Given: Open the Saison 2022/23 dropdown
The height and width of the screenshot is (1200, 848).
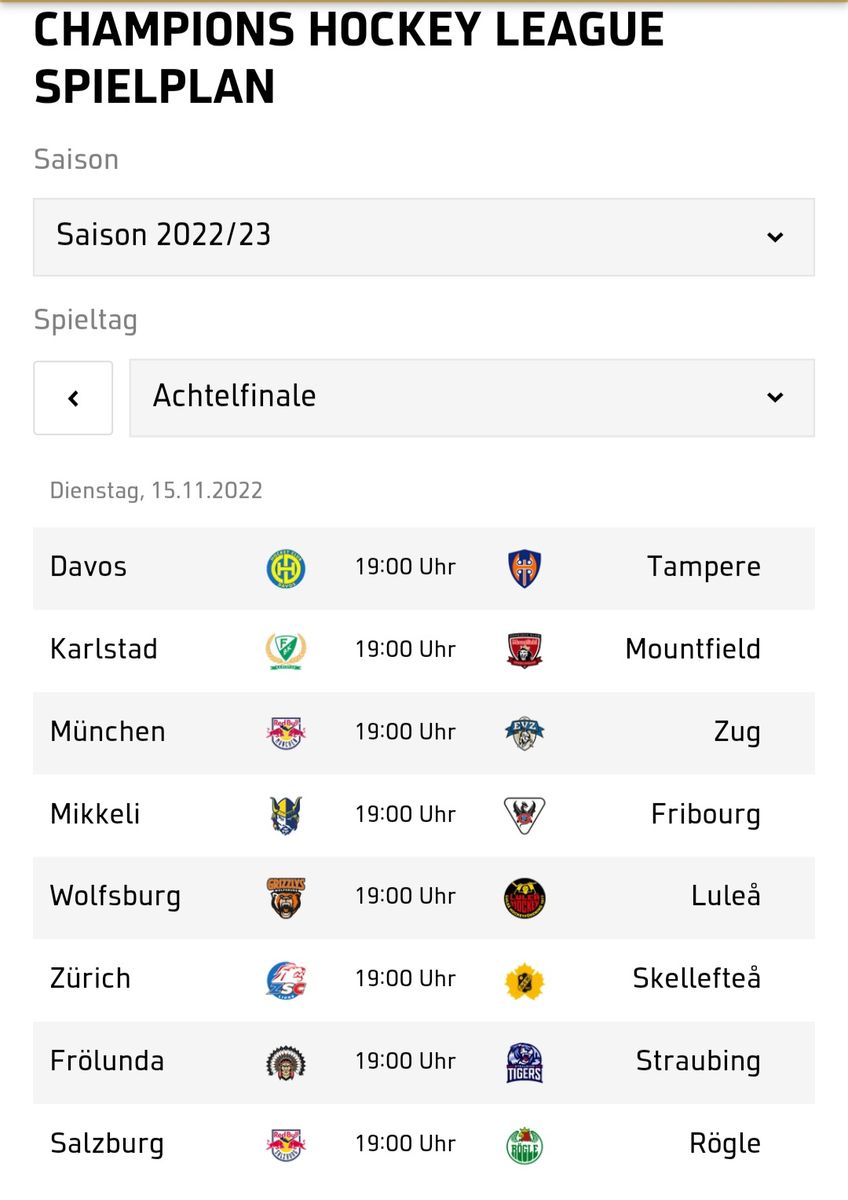Looking at the screenshot, I should tap(423, 237).
